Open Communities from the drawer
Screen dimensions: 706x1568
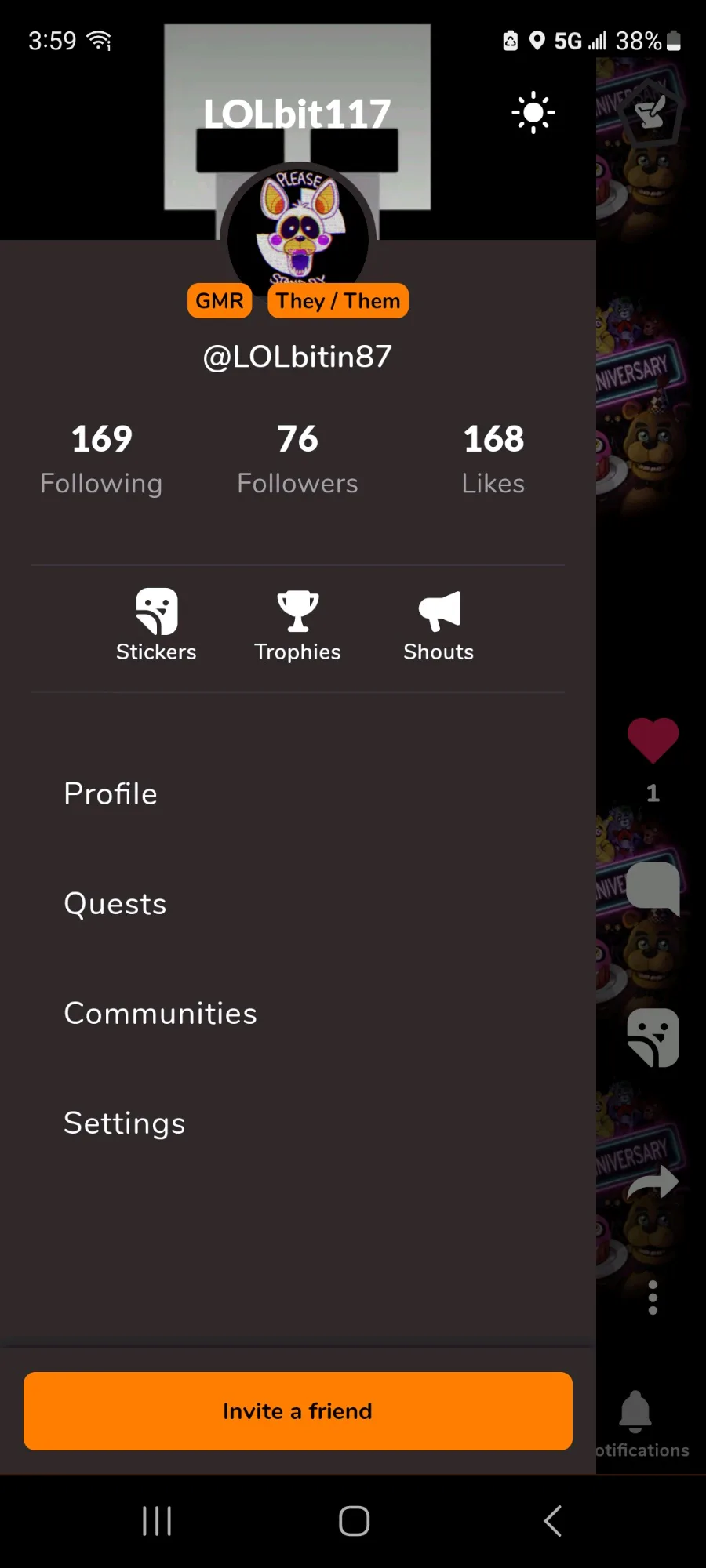160,1014
